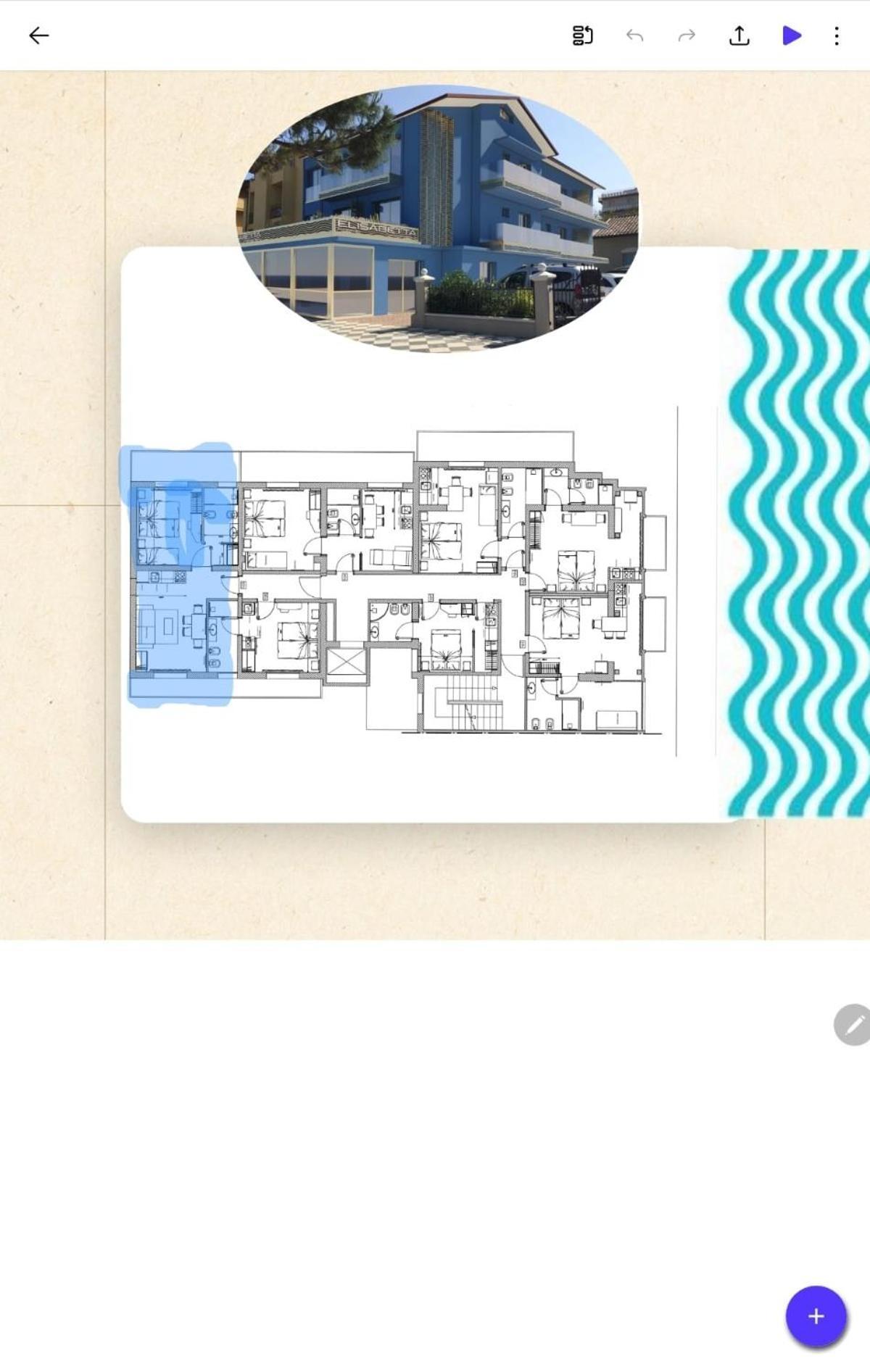
Task: Redo the last undone edit
Action: [687, 36]
